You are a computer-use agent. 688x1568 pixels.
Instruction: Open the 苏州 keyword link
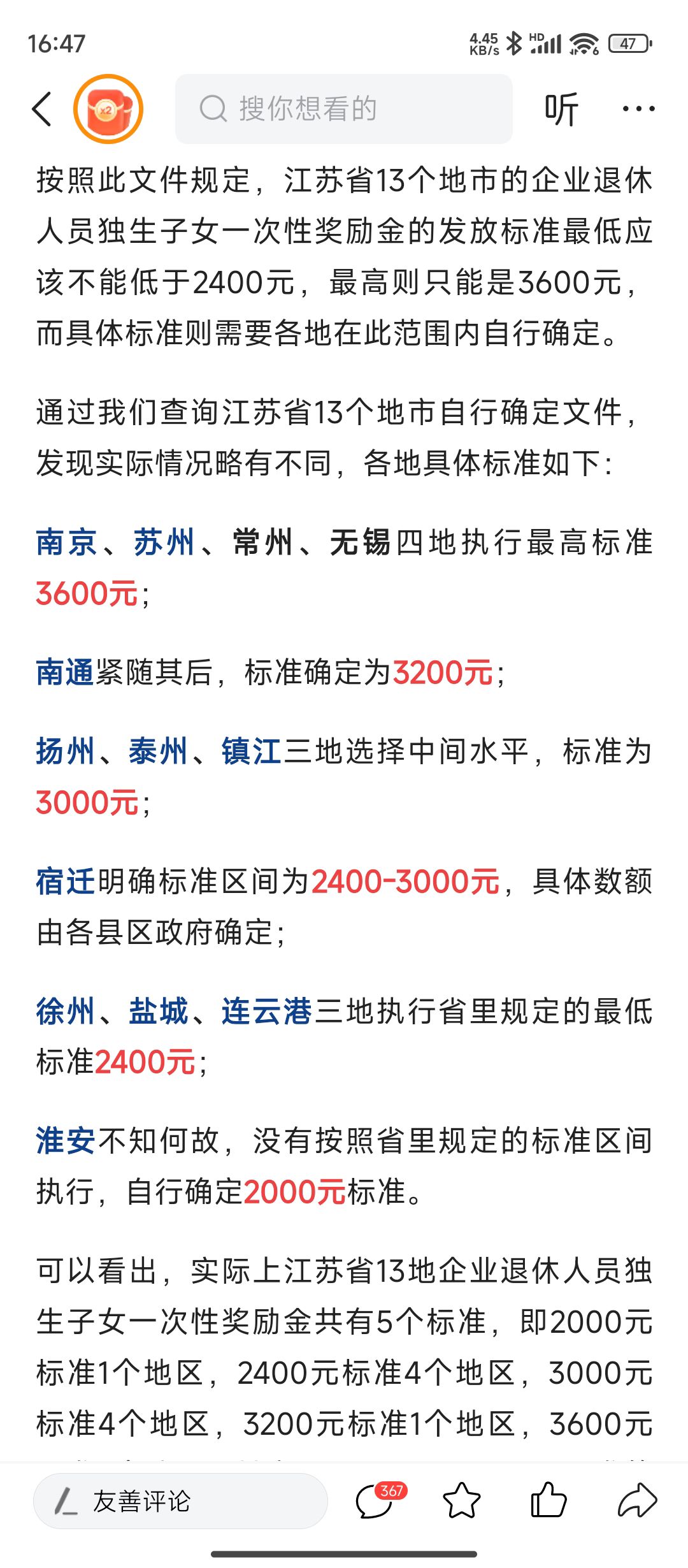(x=164, y=542)
